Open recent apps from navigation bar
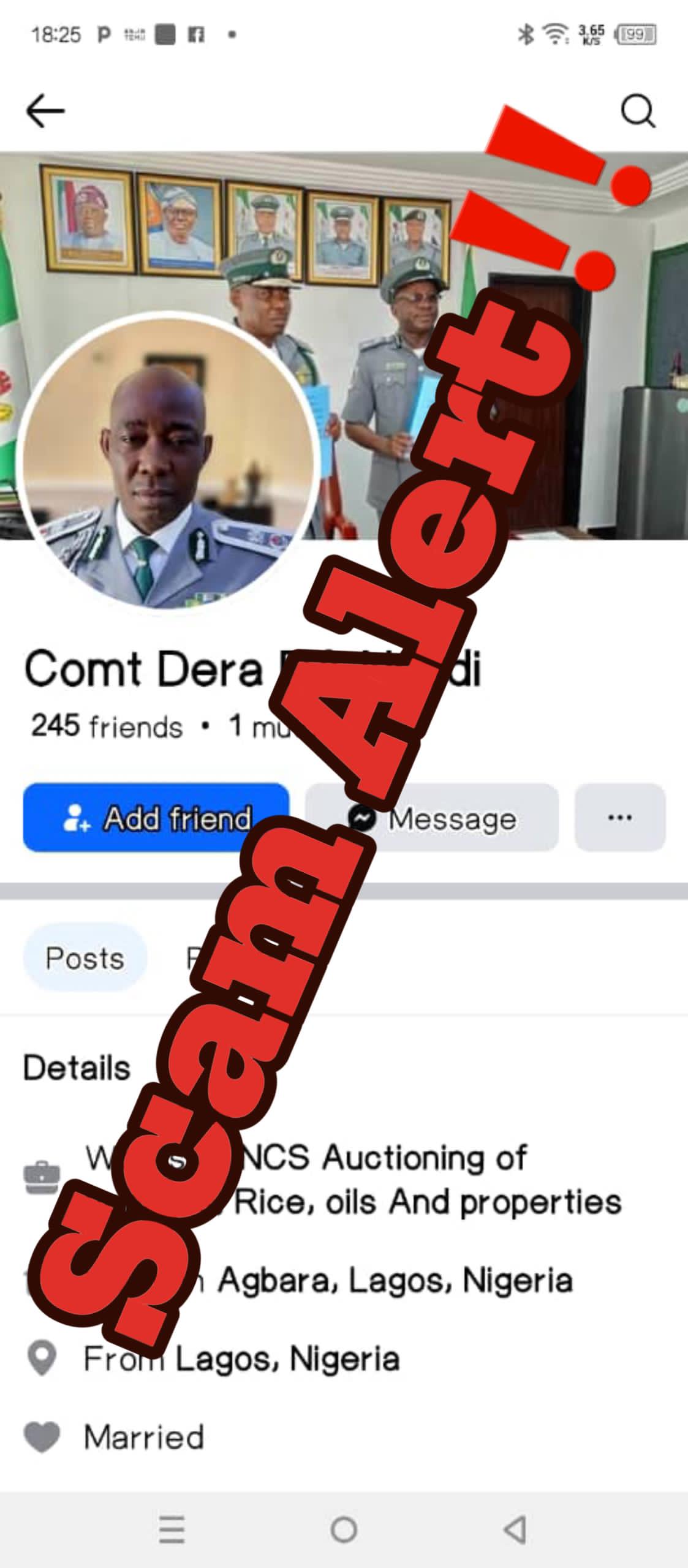 (x=172, y=1529)
